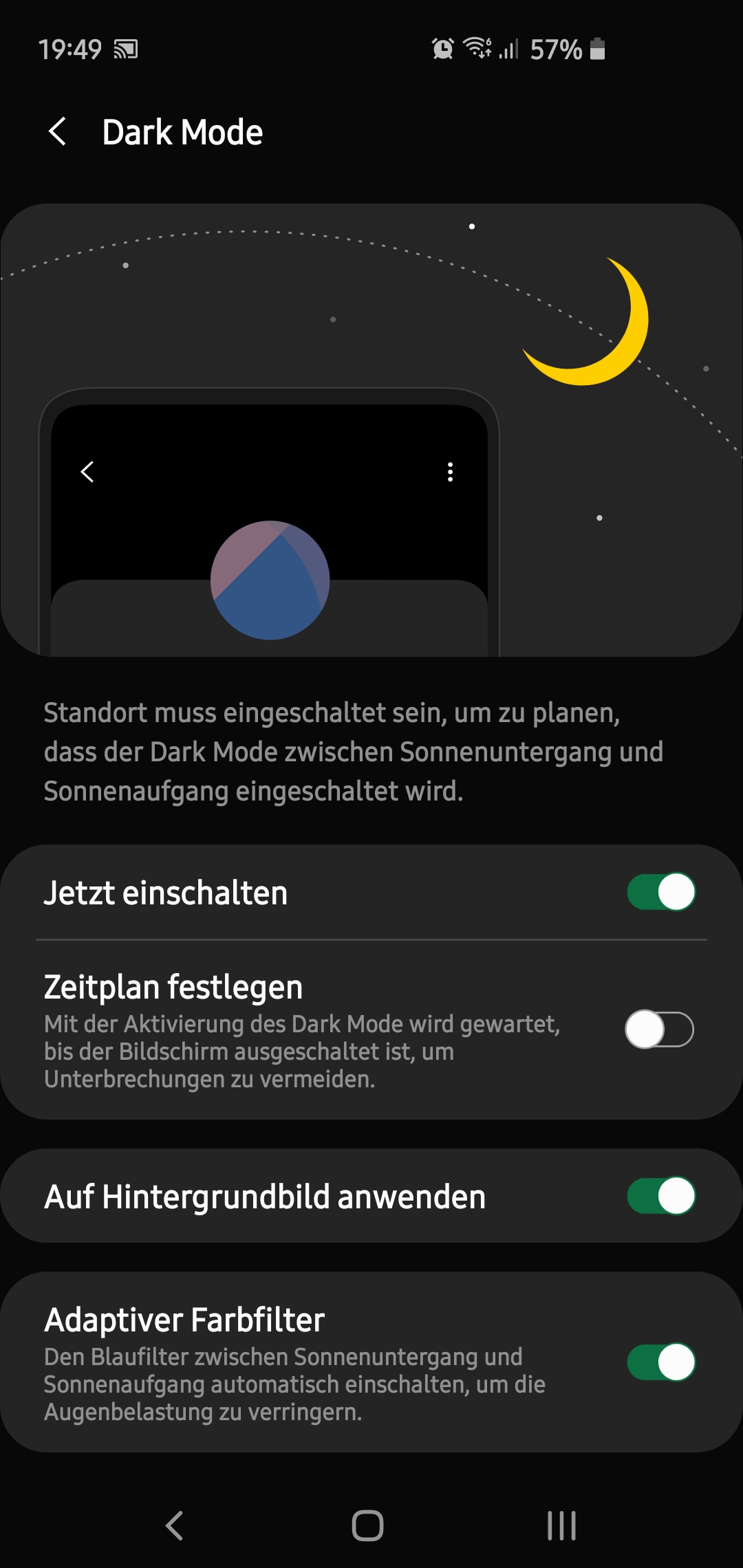
Task: Enable the Zeitplan festlegen switch
Action: pos(659,1030)
